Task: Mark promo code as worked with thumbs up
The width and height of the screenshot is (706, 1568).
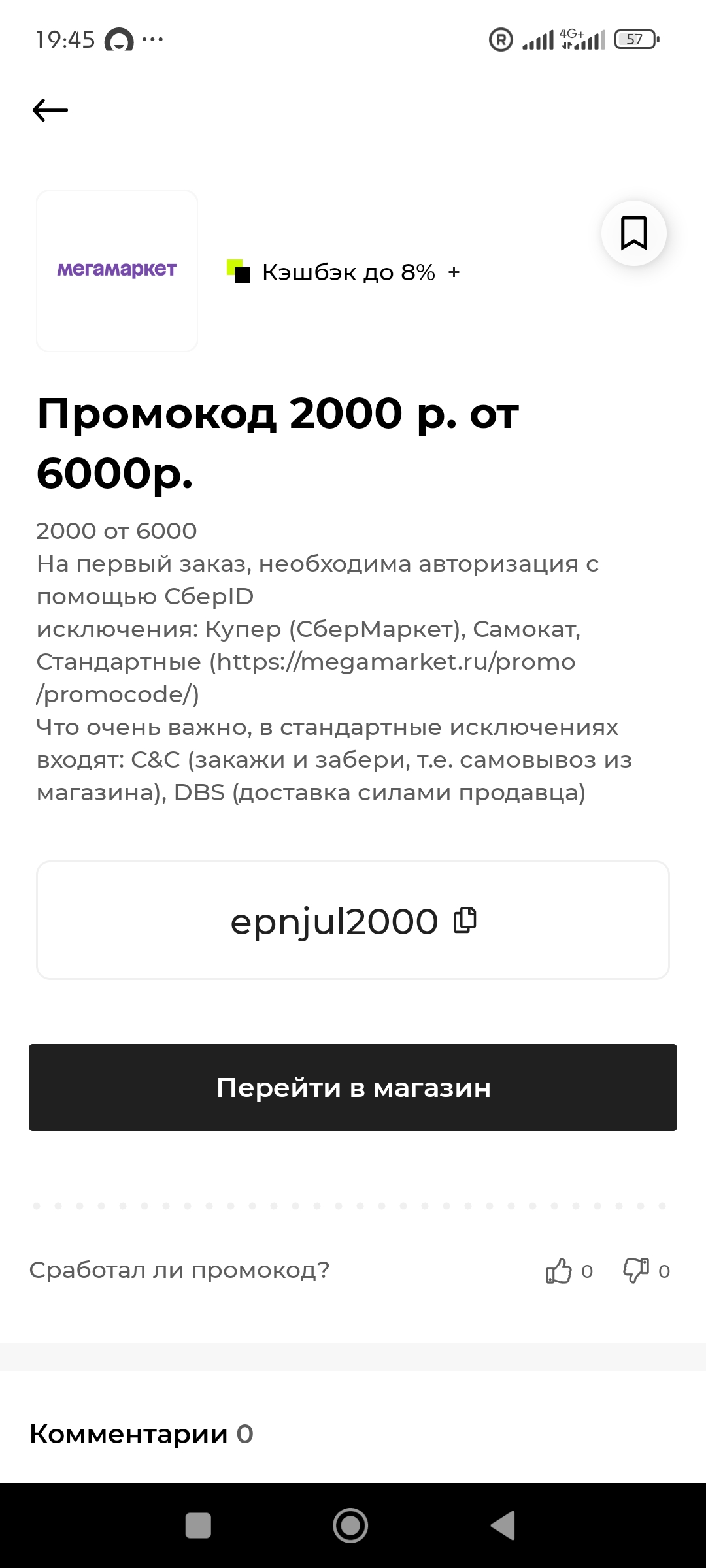Action: (x=560, y=1271)
